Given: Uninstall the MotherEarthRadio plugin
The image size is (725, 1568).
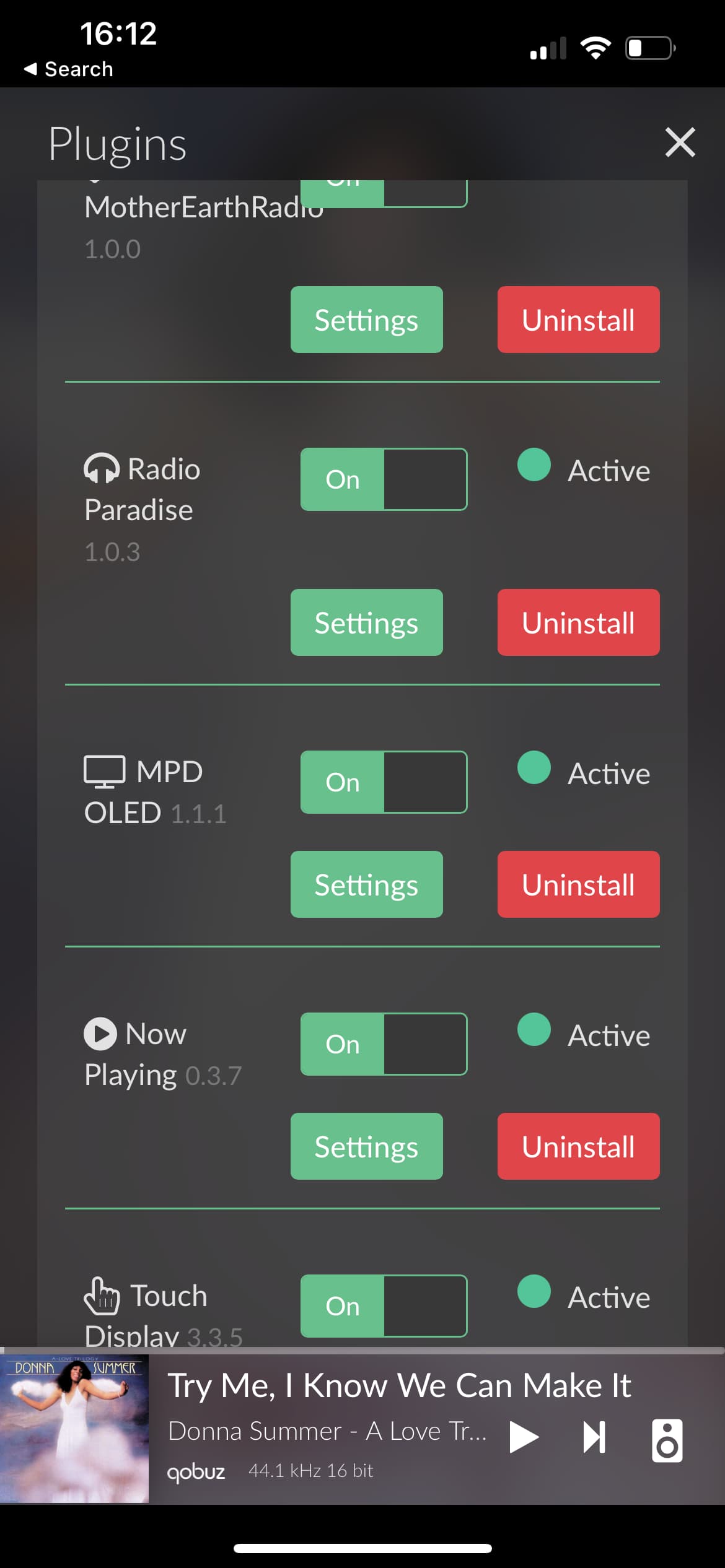Looking at the screenshot, I should click(578, 320).
